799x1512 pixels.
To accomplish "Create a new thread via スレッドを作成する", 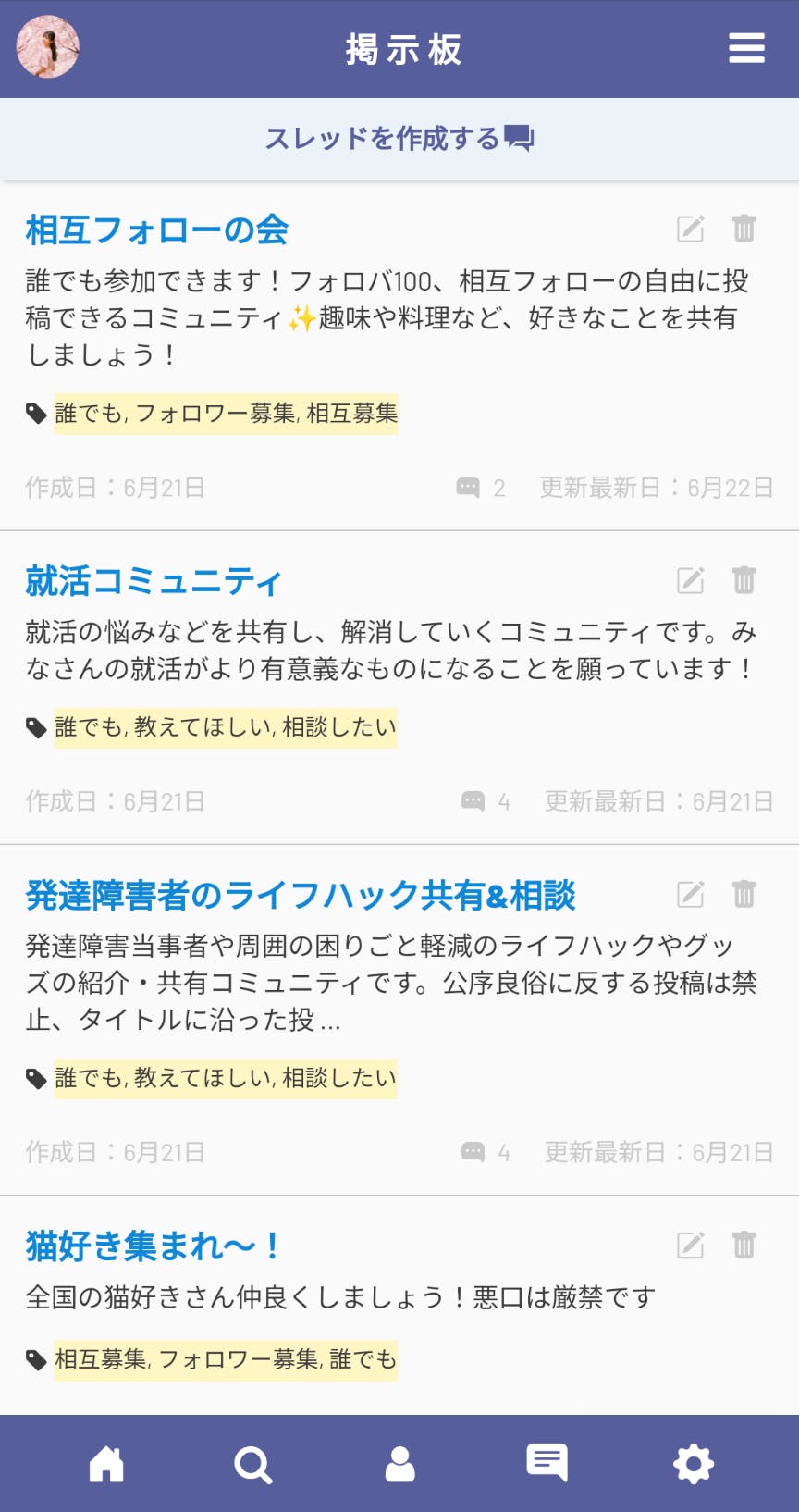I will pos(399,139).
